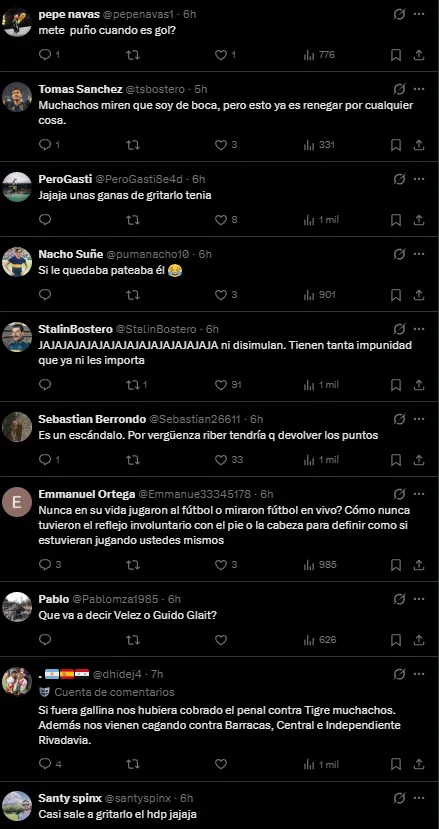Tap the Grok icon on PeroGasti's comment
Screen dimensions: 439x829
(x=399, y=179)
